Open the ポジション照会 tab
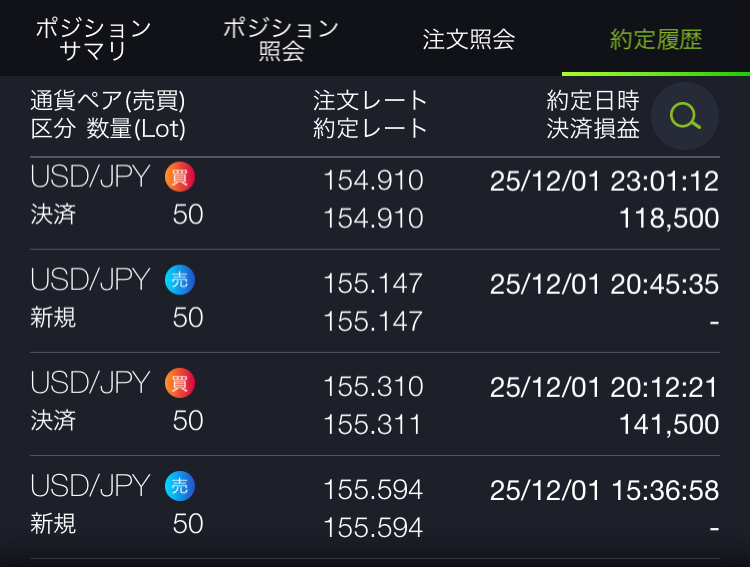 click(281, 39)
